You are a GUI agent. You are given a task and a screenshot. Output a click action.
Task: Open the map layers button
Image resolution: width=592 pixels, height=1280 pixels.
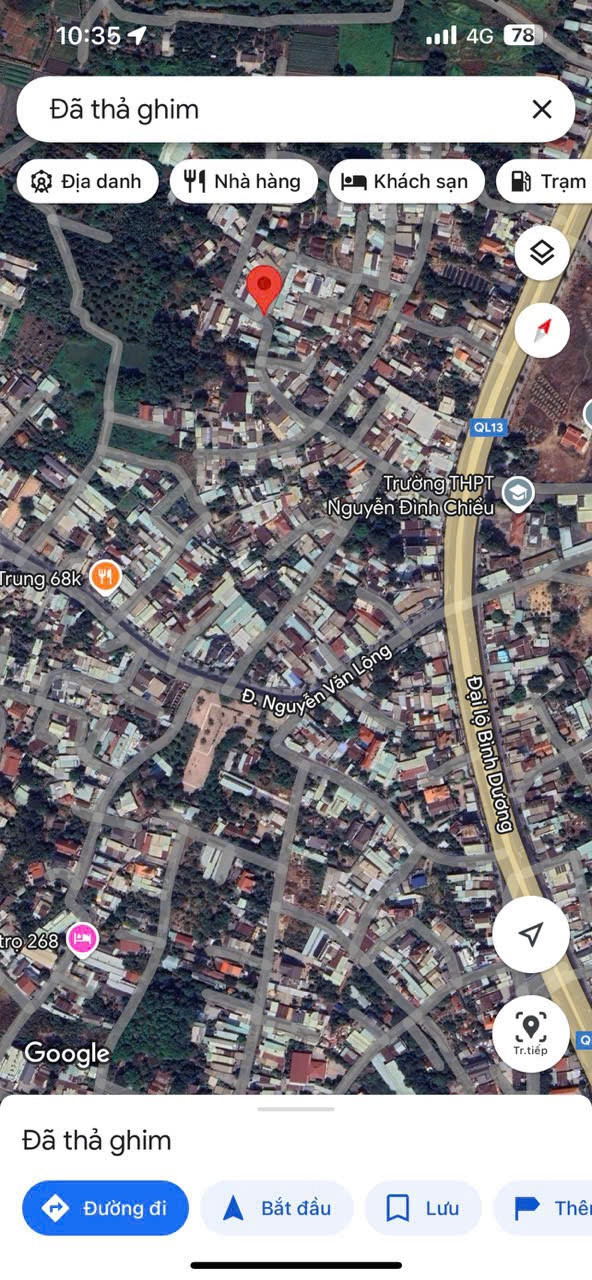point(542,253)
